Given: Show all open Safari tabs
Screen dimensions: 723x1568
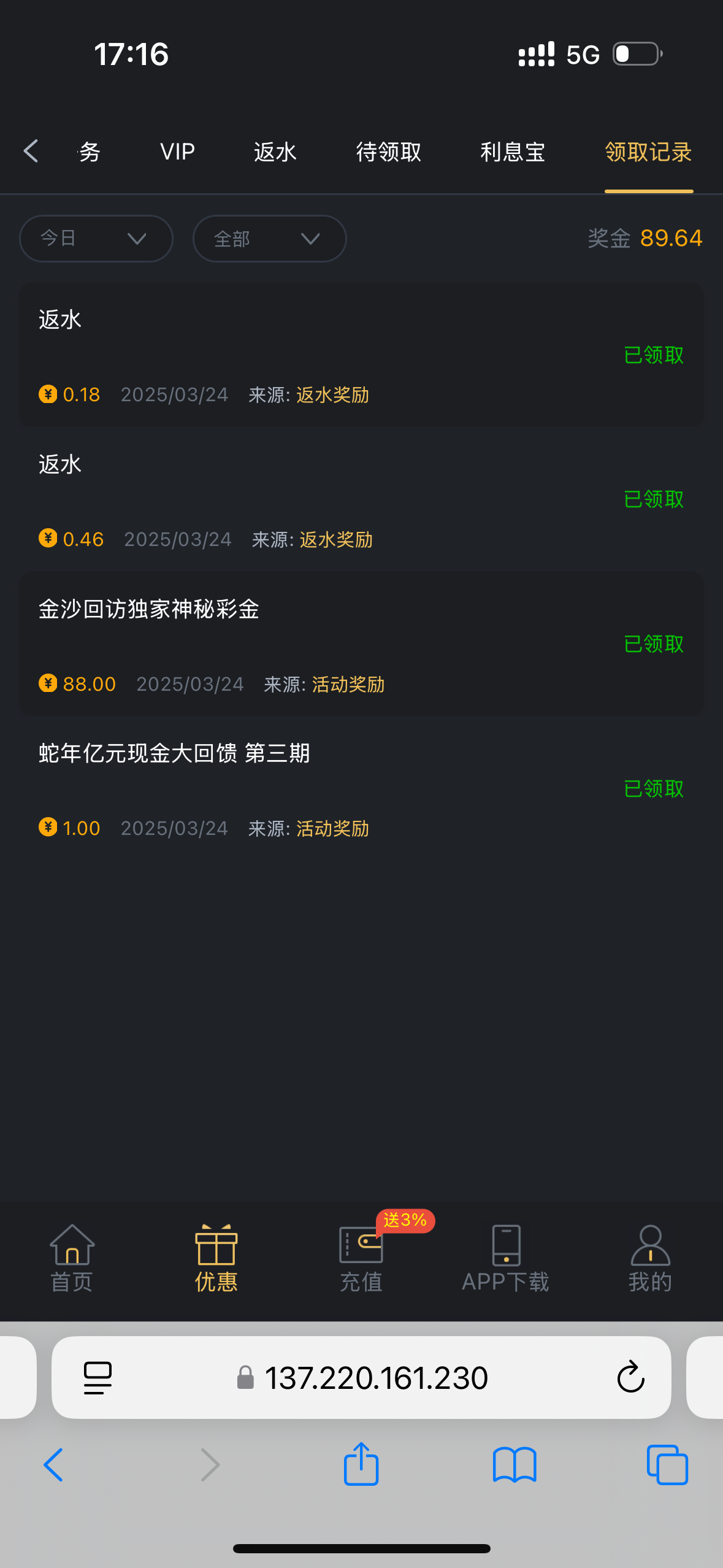Looking at the screenshot, I should 667,1464.
